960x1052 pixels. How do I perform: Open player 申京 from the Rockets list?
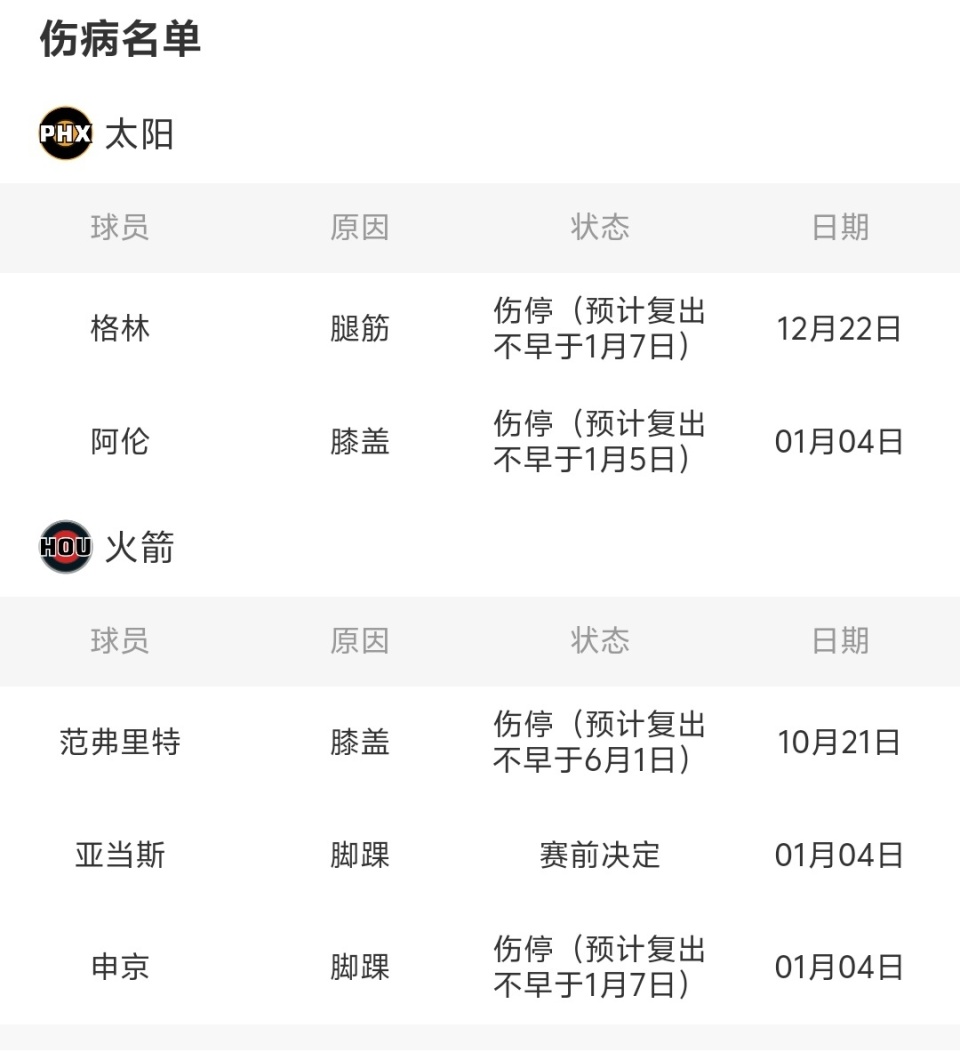120,967
